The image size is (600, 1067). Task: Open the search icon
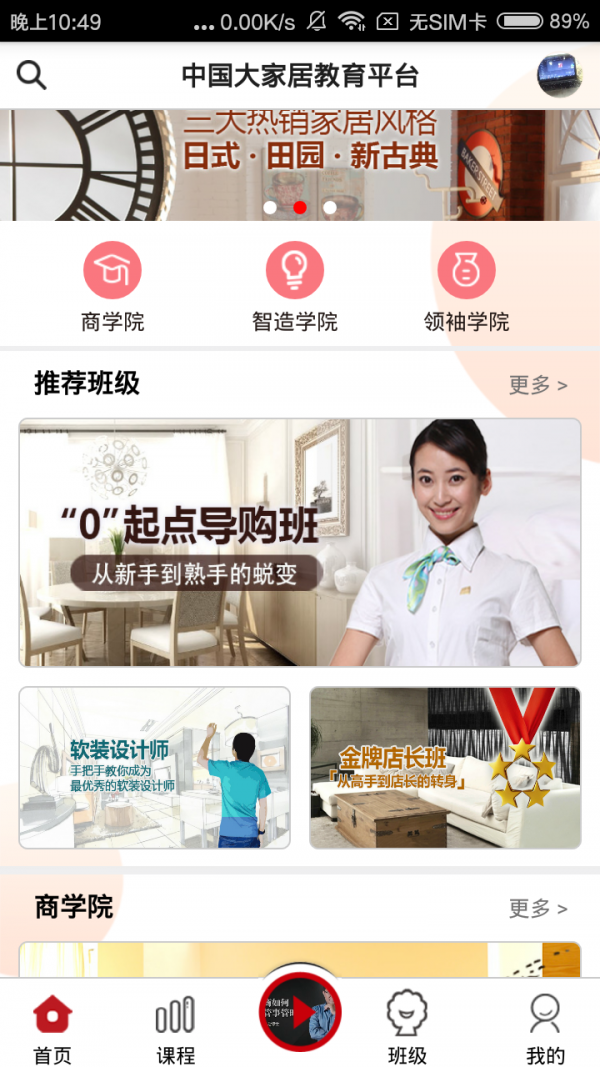pos(32,75)
